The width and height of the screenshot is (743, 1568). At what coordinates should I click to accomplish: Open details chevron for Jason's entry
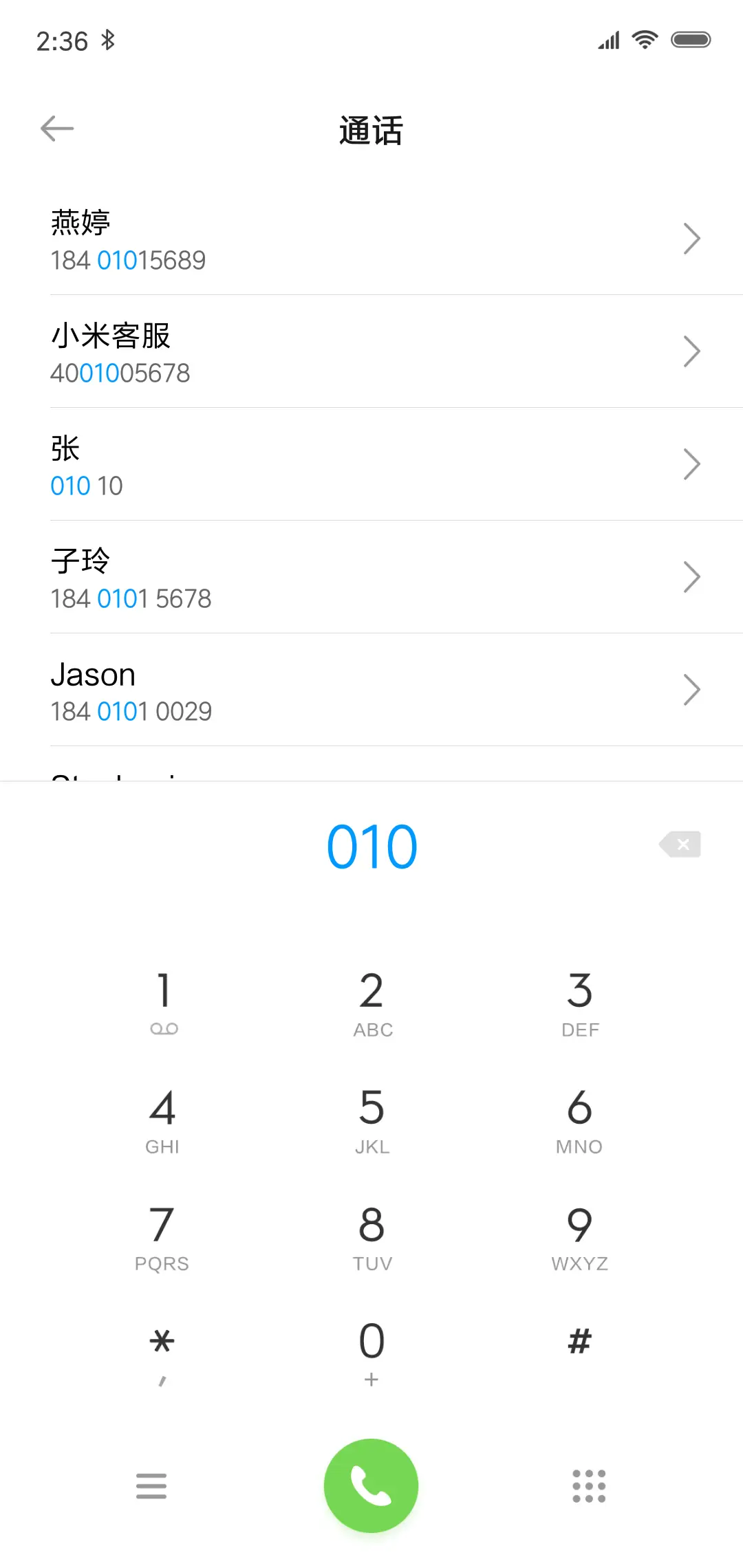click(692, 689)
